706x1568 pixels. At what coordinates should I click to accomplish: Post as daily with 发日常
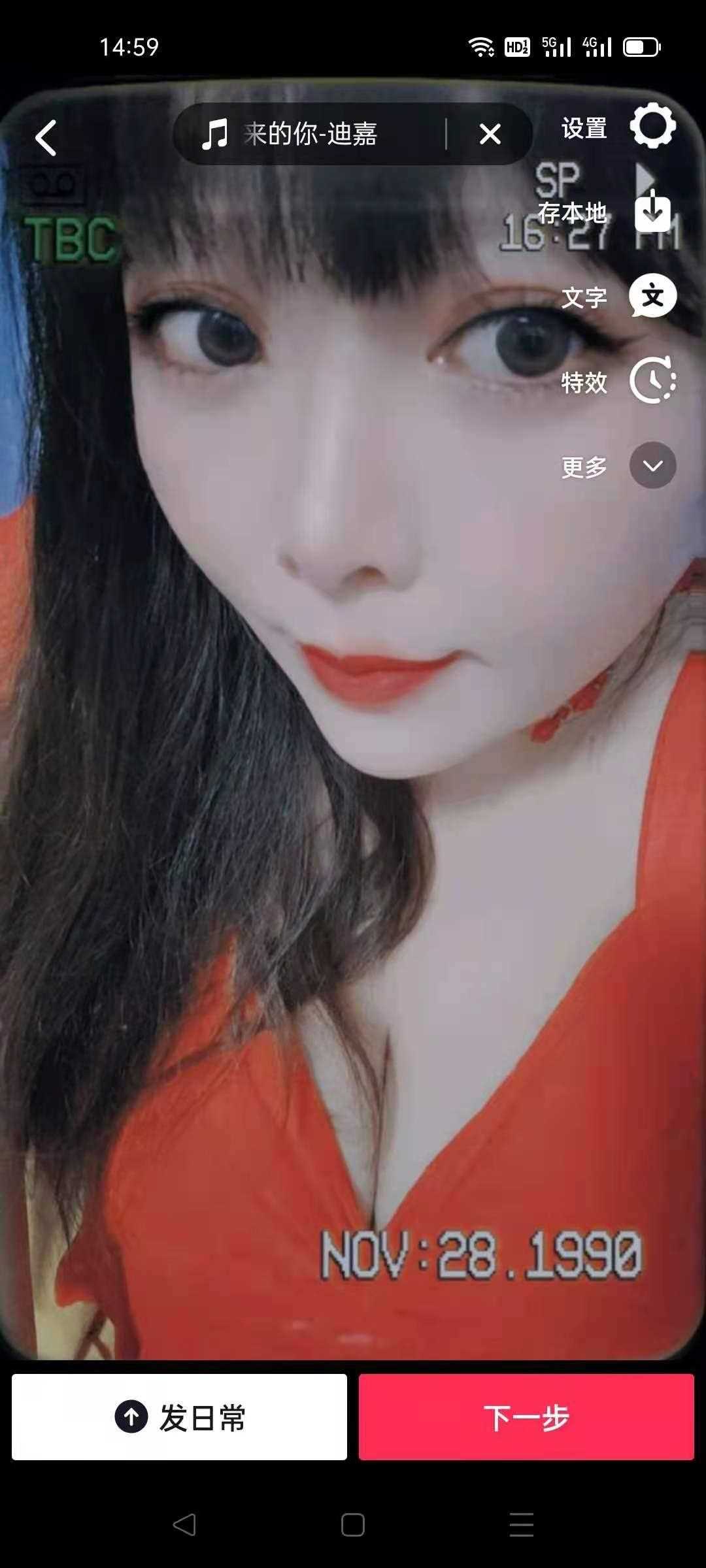tap(179, 1417)
